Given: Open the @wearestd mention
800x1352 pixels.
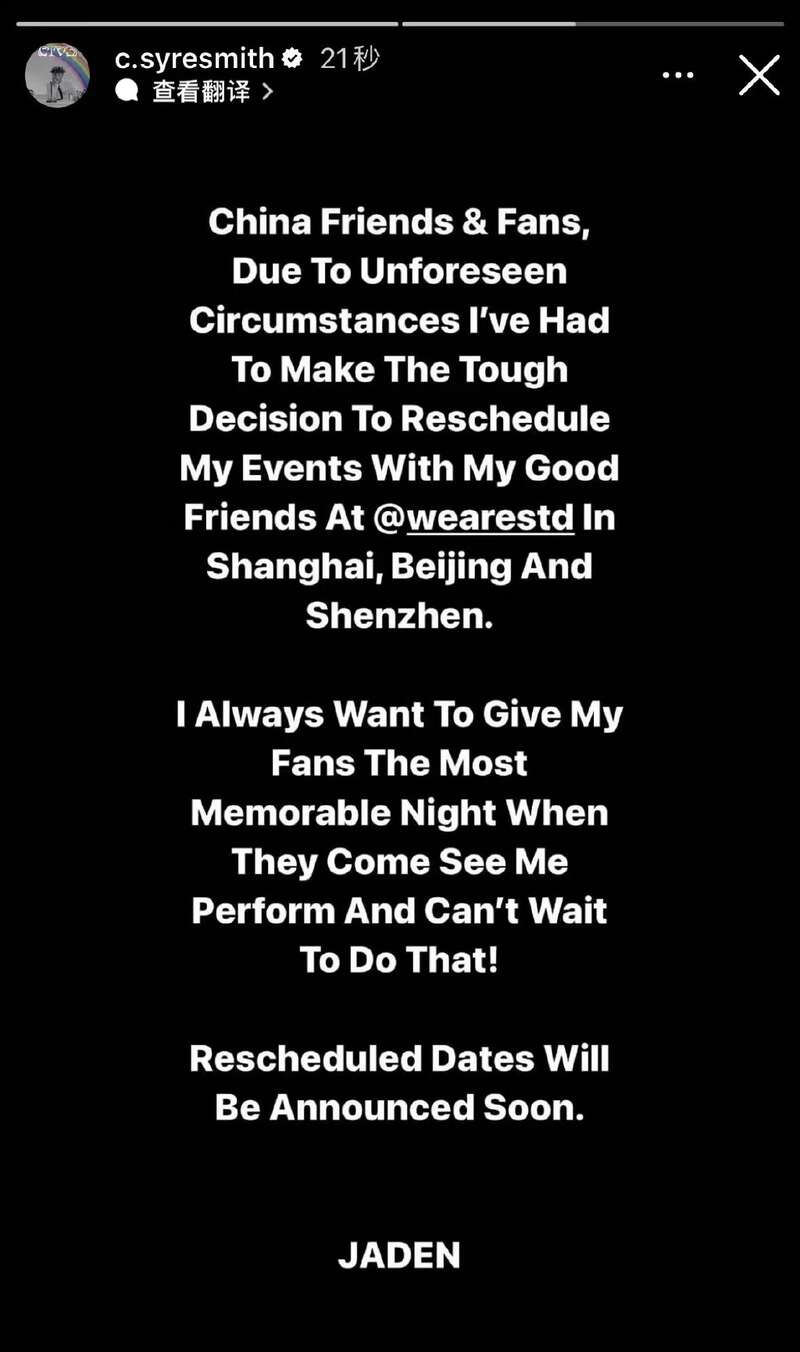Looking at the screenshot, I should [474, 517].
